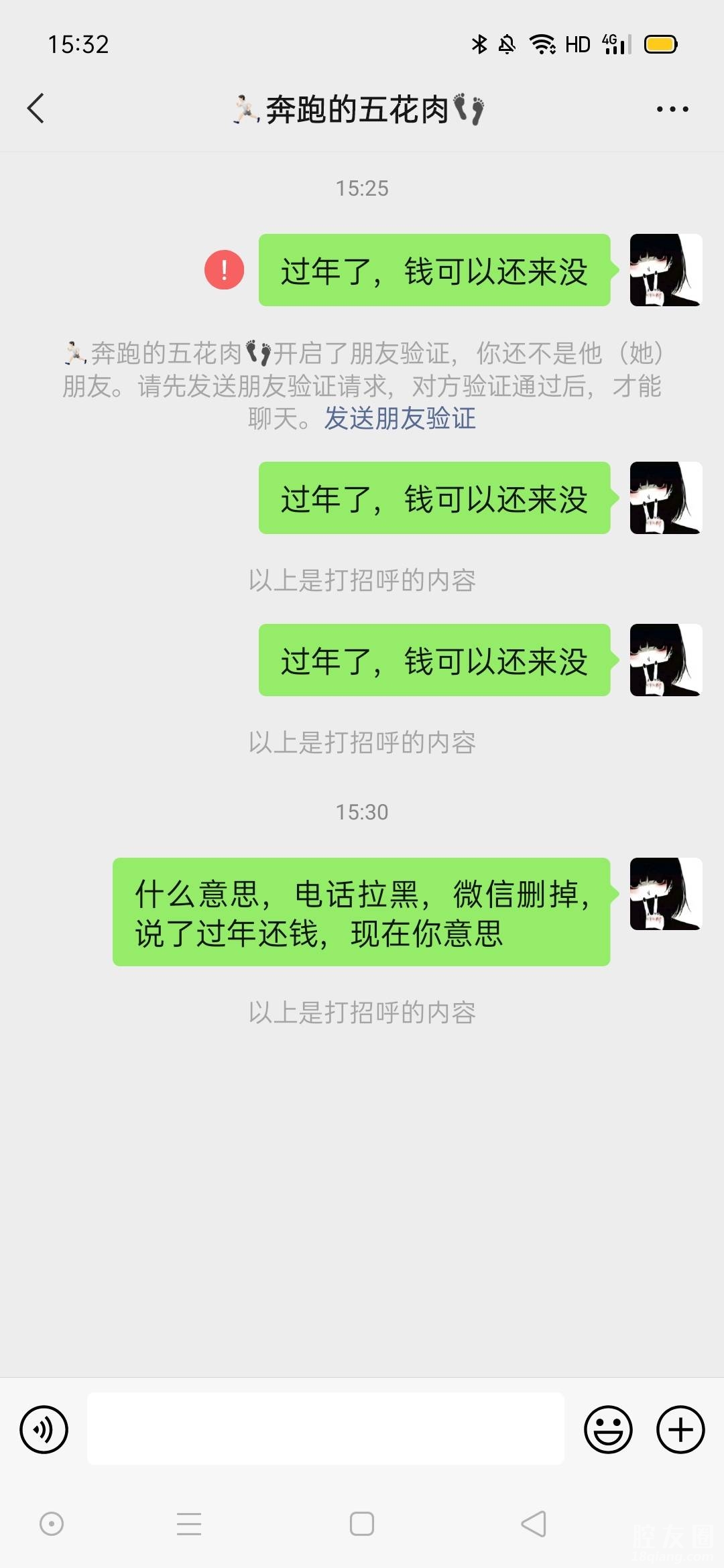
Task: Tap the system home button
Action: [362, 1524]
